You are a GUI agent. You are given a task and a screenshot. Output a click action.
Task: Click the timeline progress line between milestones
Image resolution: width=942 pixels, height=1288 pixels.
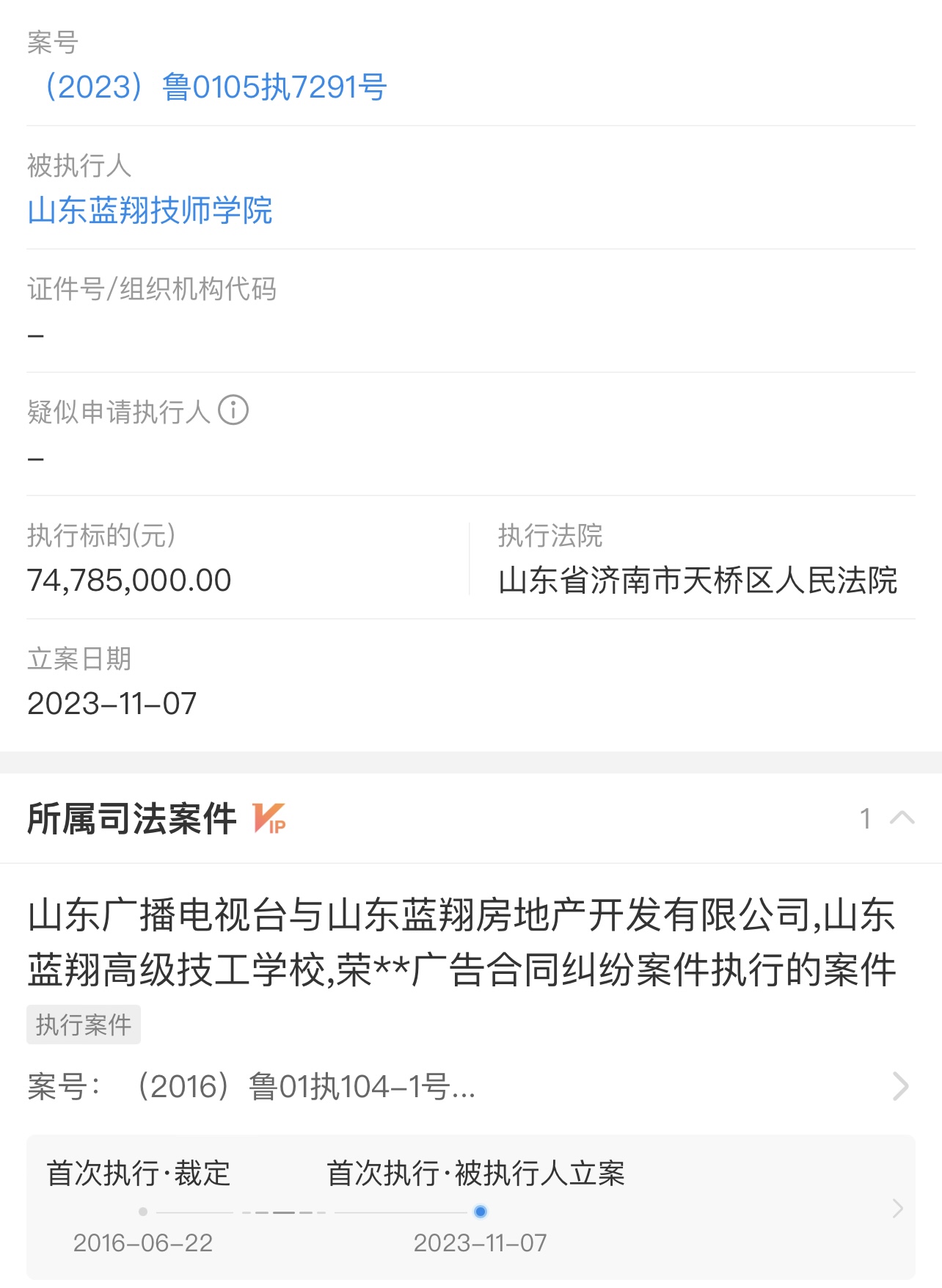point(308,1212)
